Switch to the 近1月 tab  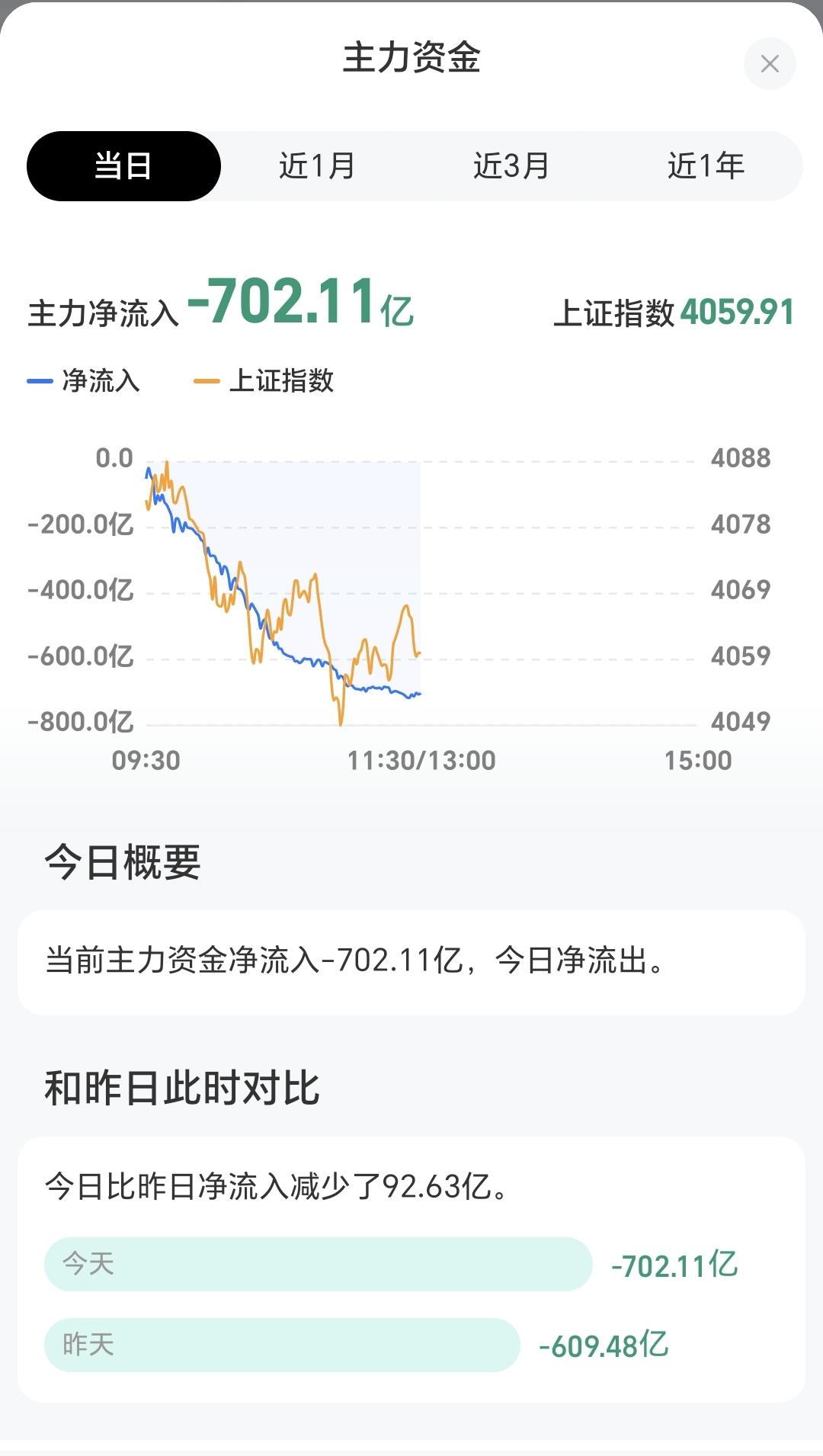coord(316,165)
